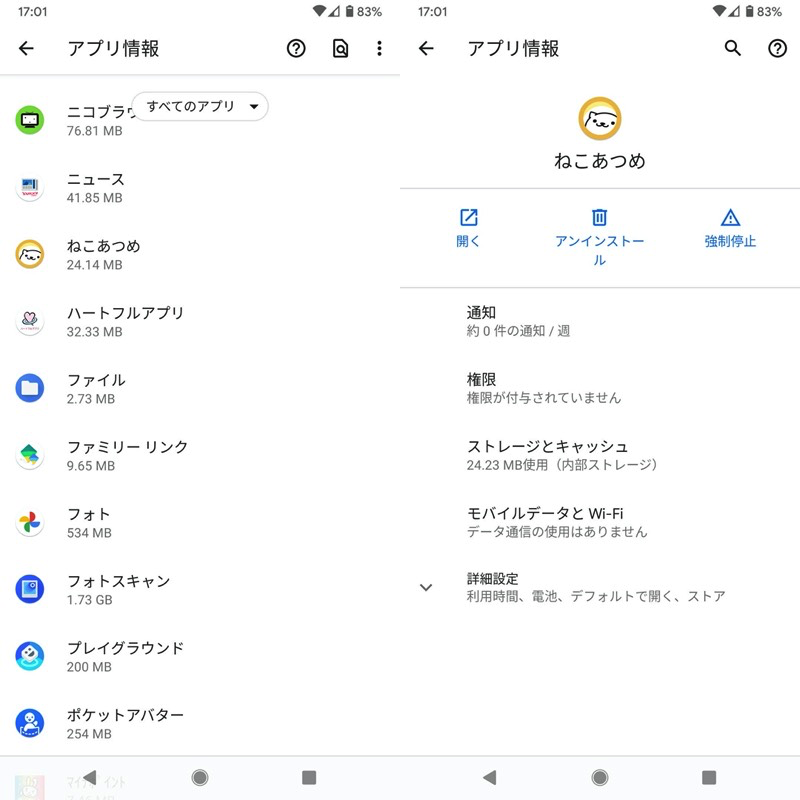The image size is (800, 800).
Task: Open the 権限 permissions row
Action: (x=600, y=388)
